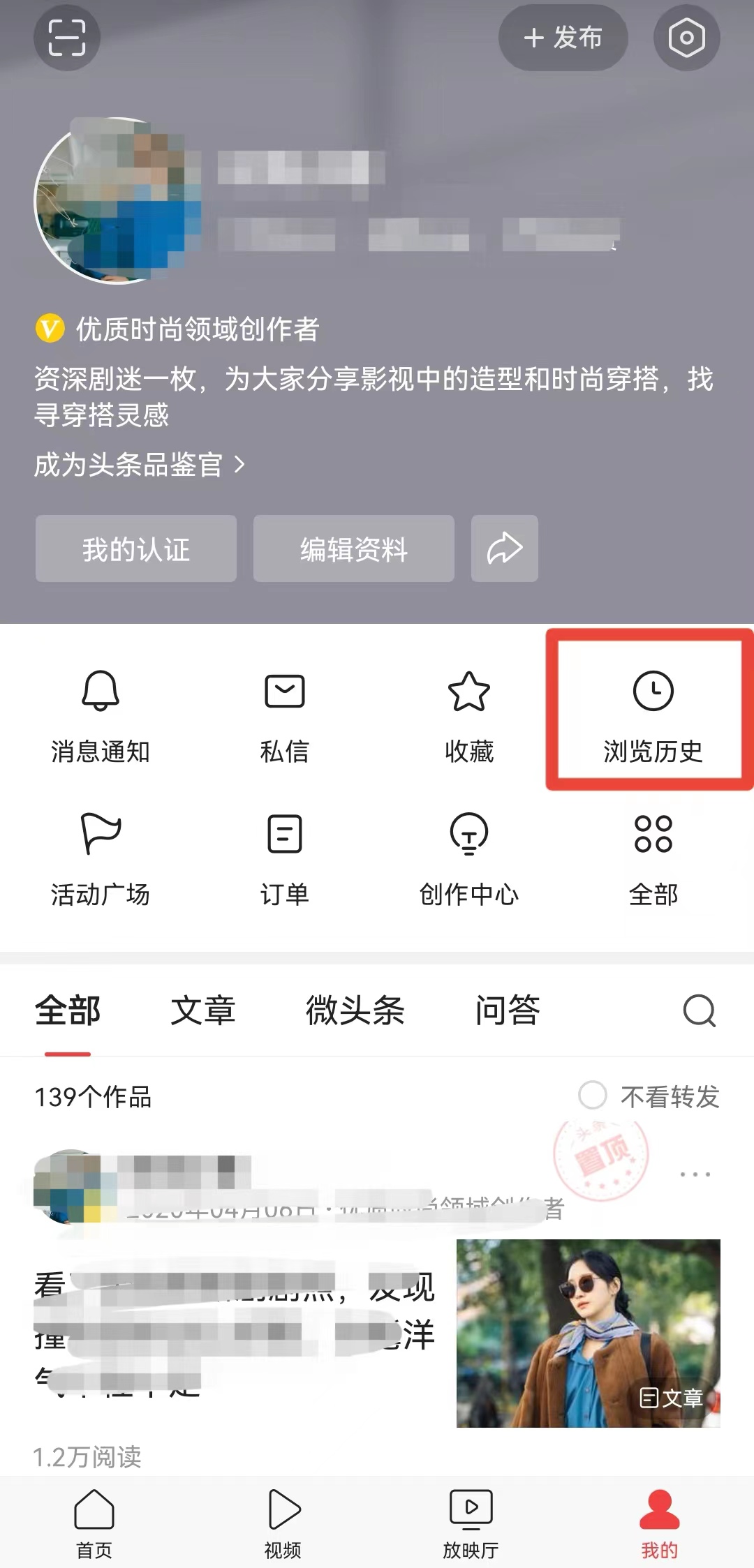Open the camera settings icon top right
754x1568 pixels.
[687, 38]
